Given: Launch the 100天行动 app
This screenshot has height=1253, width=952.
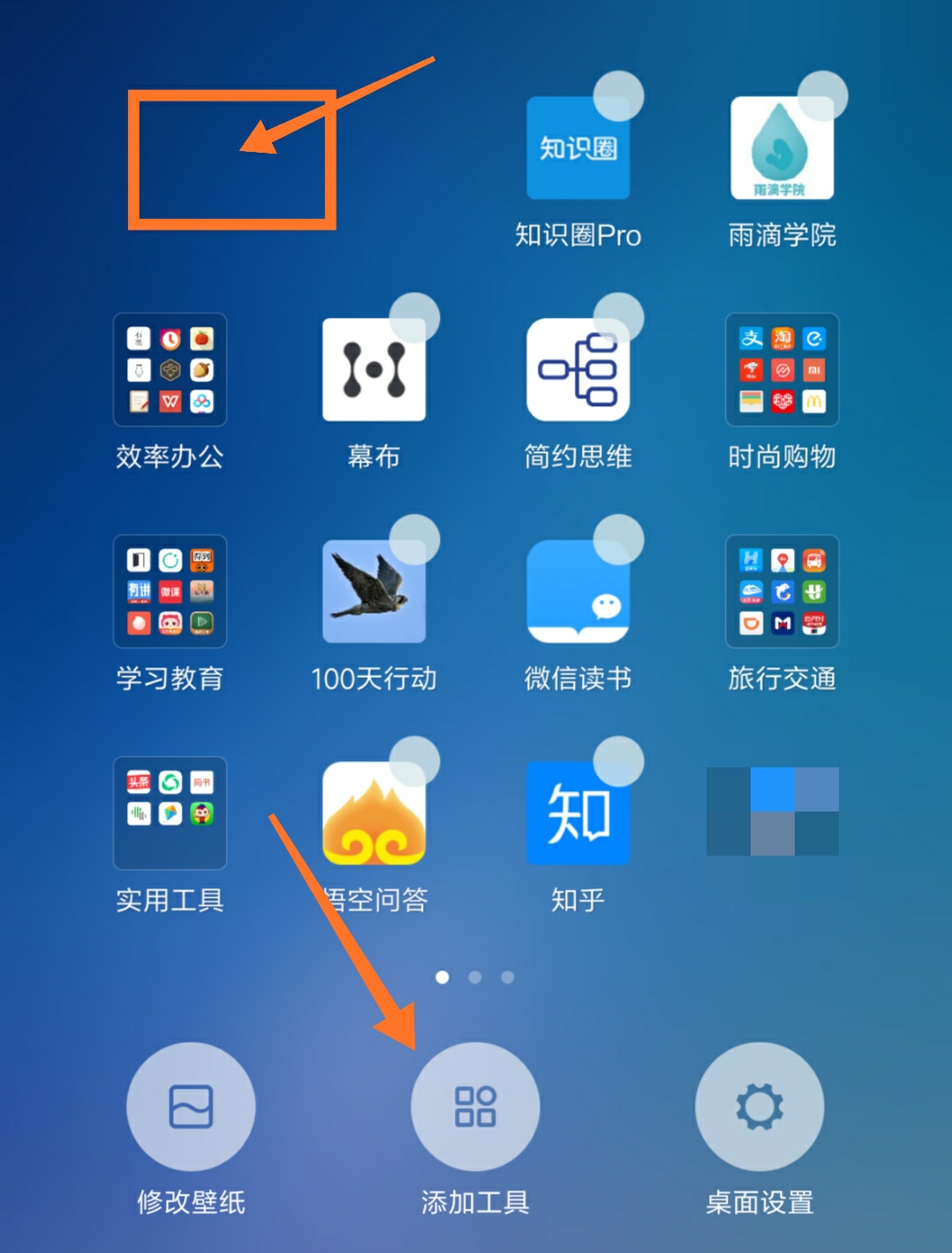Looking at the screenshot, I should click(374, 592).
